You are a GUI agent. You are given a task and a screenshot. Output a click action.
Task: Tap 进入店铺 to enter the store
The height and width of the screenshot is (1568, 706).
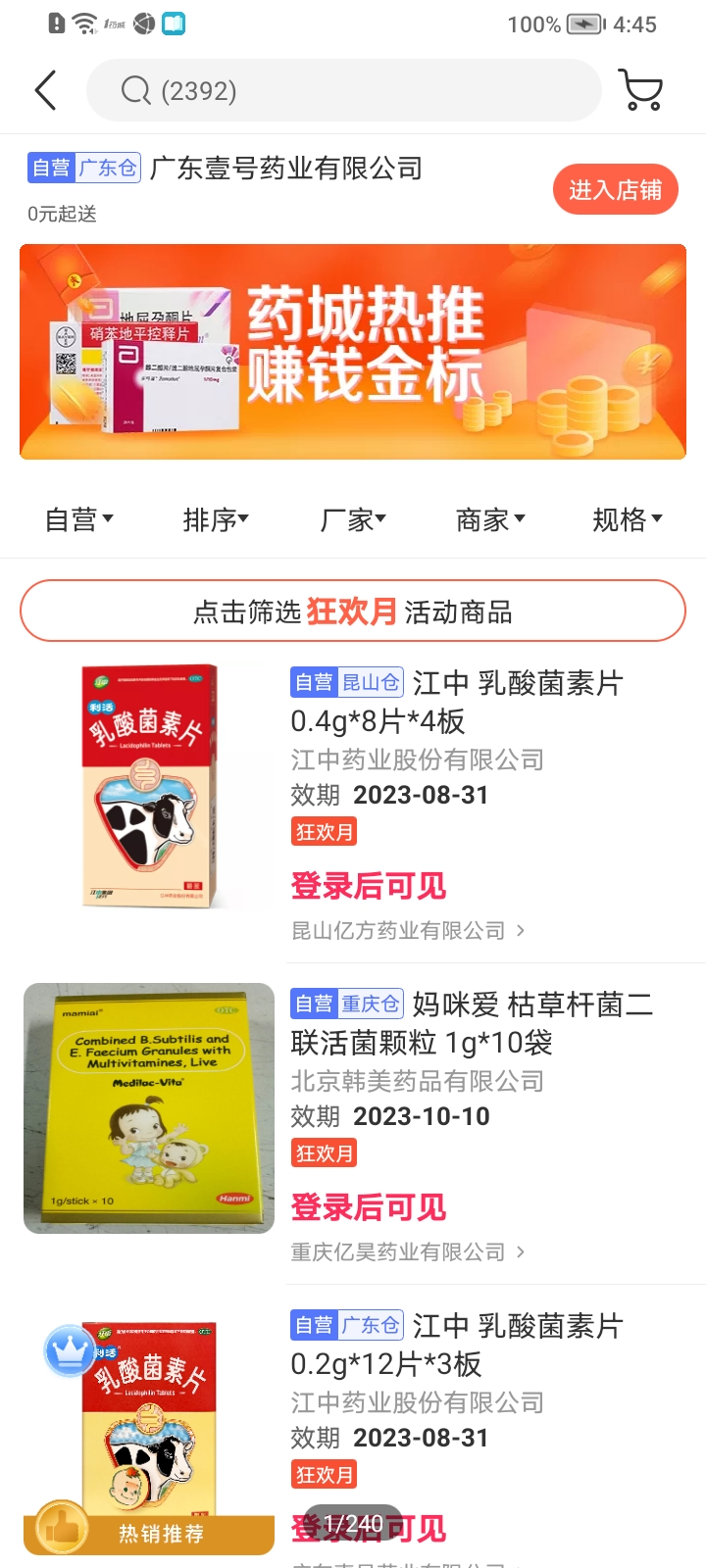(x=616, y=190)
